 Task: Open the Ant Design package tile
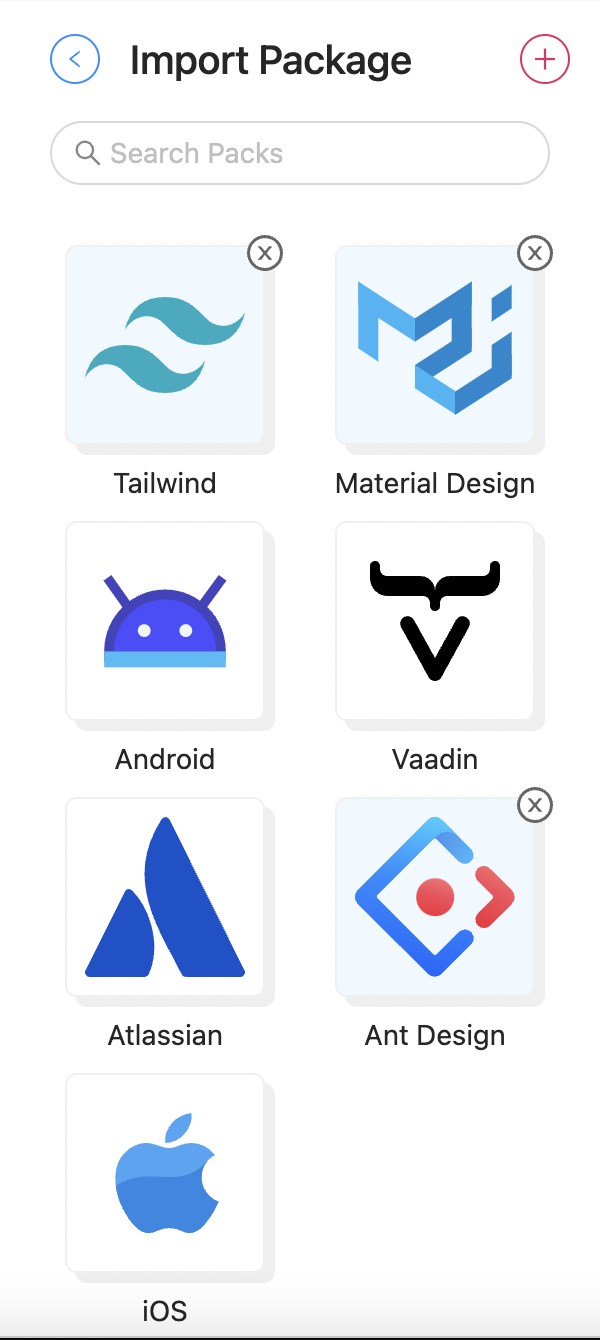click(x=435, y=897)
